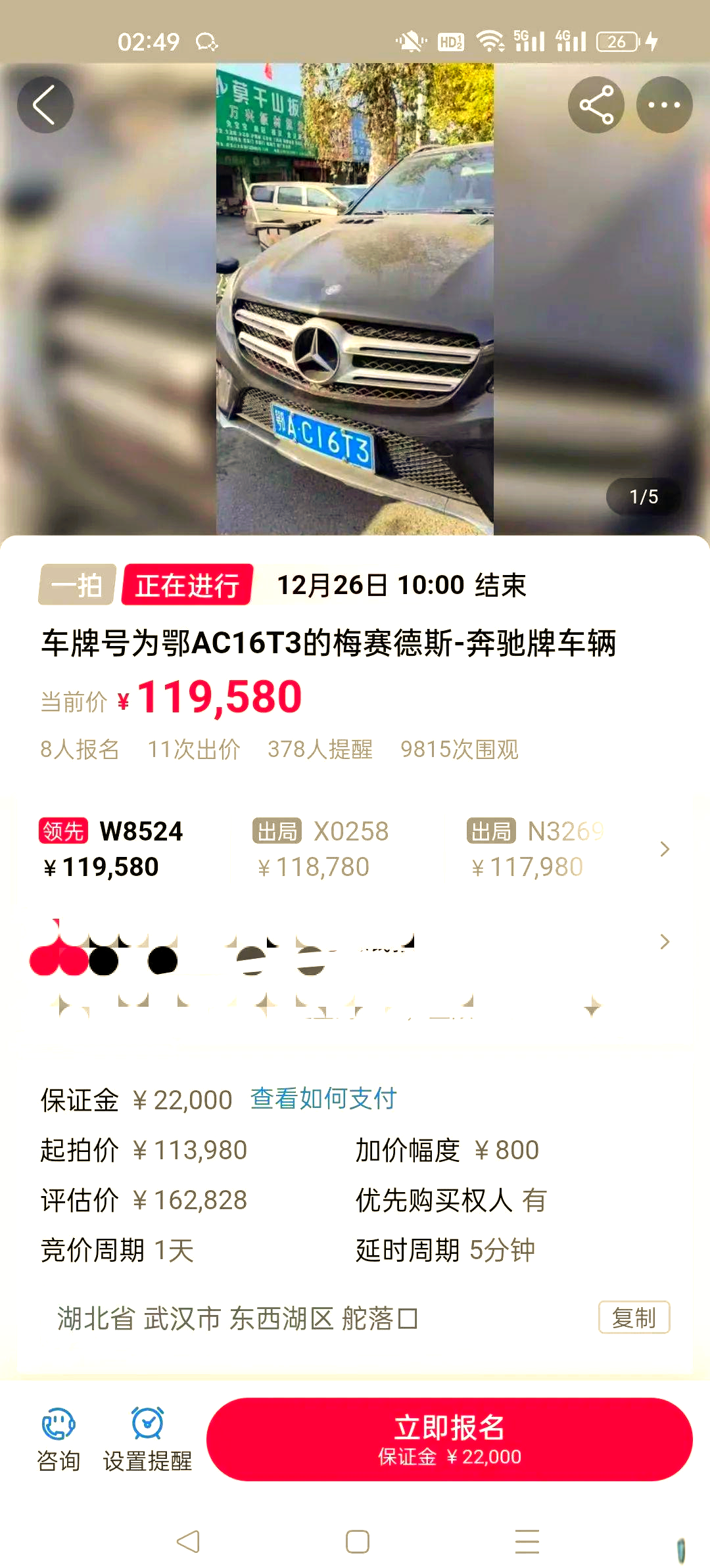Copy the address with 复制 button
The image size is (710, 1568).
click(x=634, y=1318)
